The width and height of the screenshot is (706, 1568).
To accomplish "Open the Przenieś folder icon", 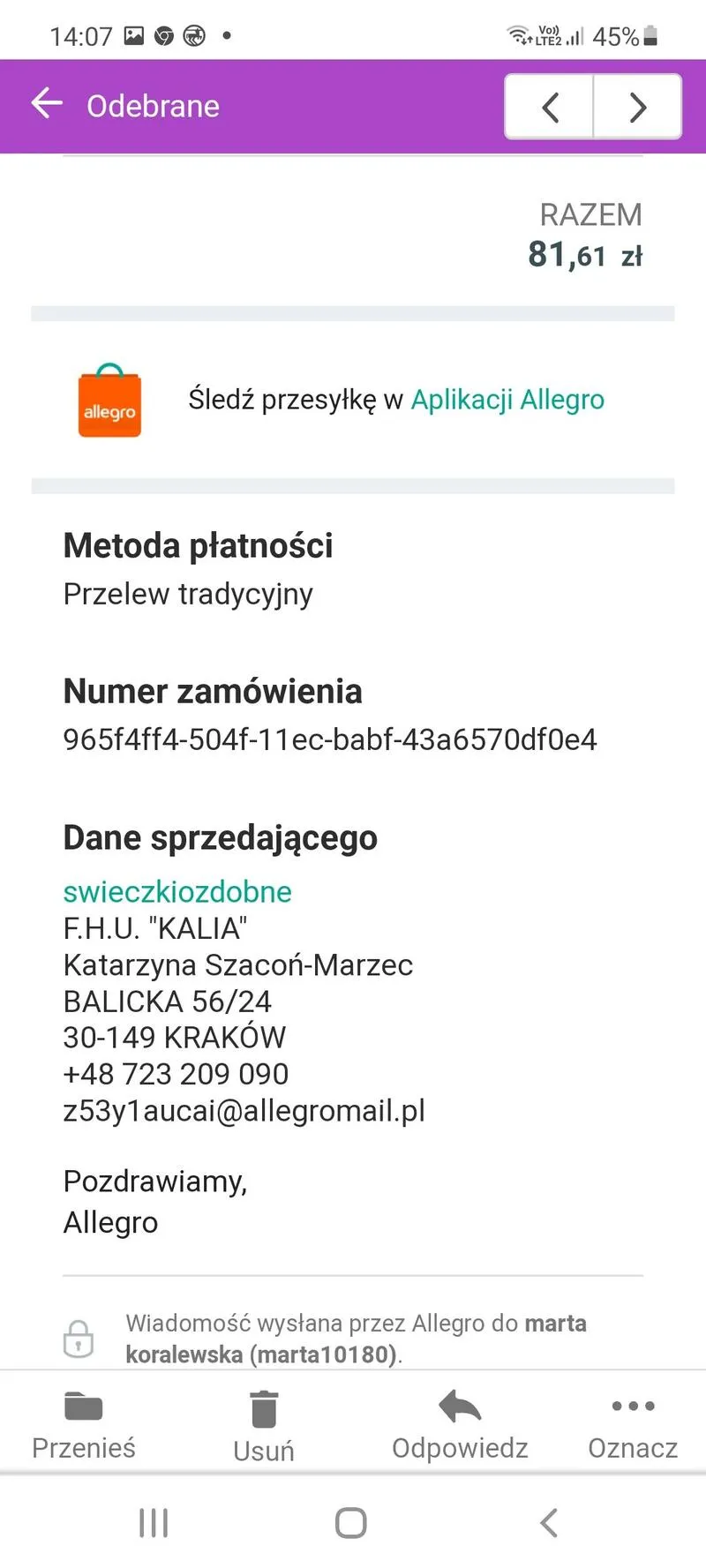I will [x=83, y=1407].
